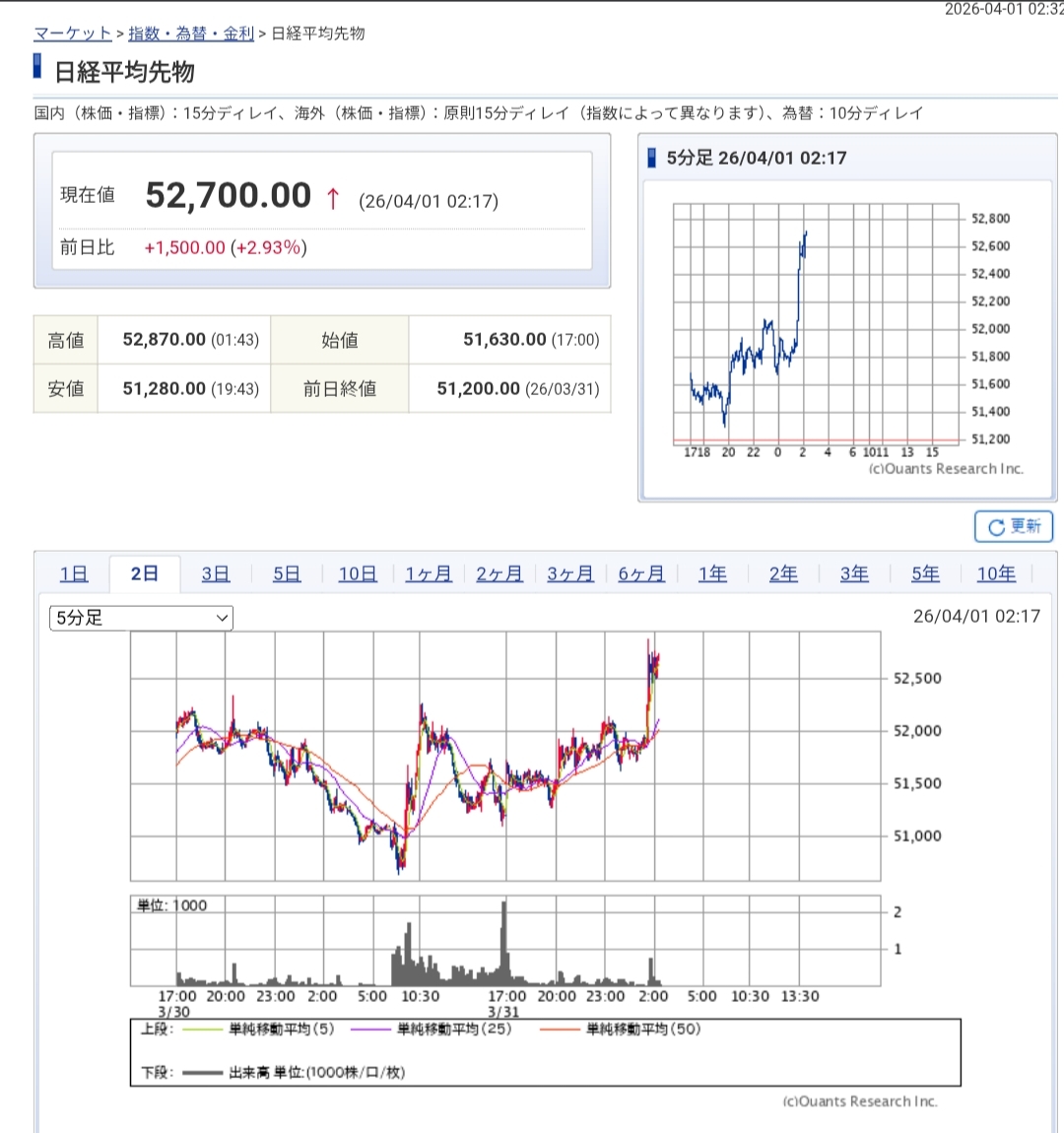Tap the 更新 refresh button
Image resolution: width=1064 pixels, height=1133 pixels.
(1014, 527)
